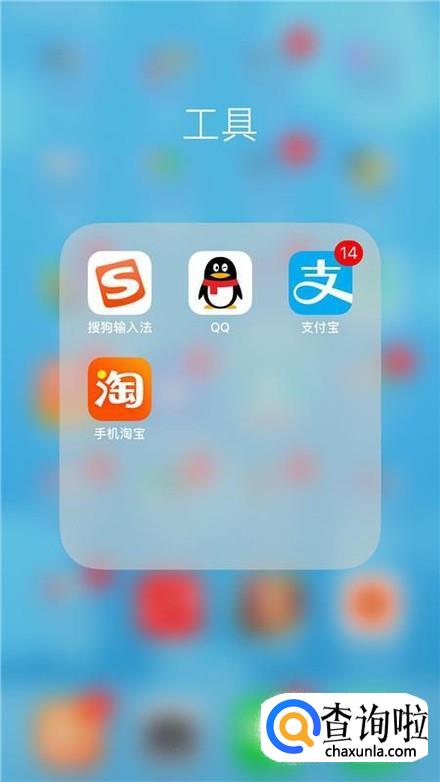Open the 搜狗输入法 app
Screen dimensions: 440x782
(120, 283)
